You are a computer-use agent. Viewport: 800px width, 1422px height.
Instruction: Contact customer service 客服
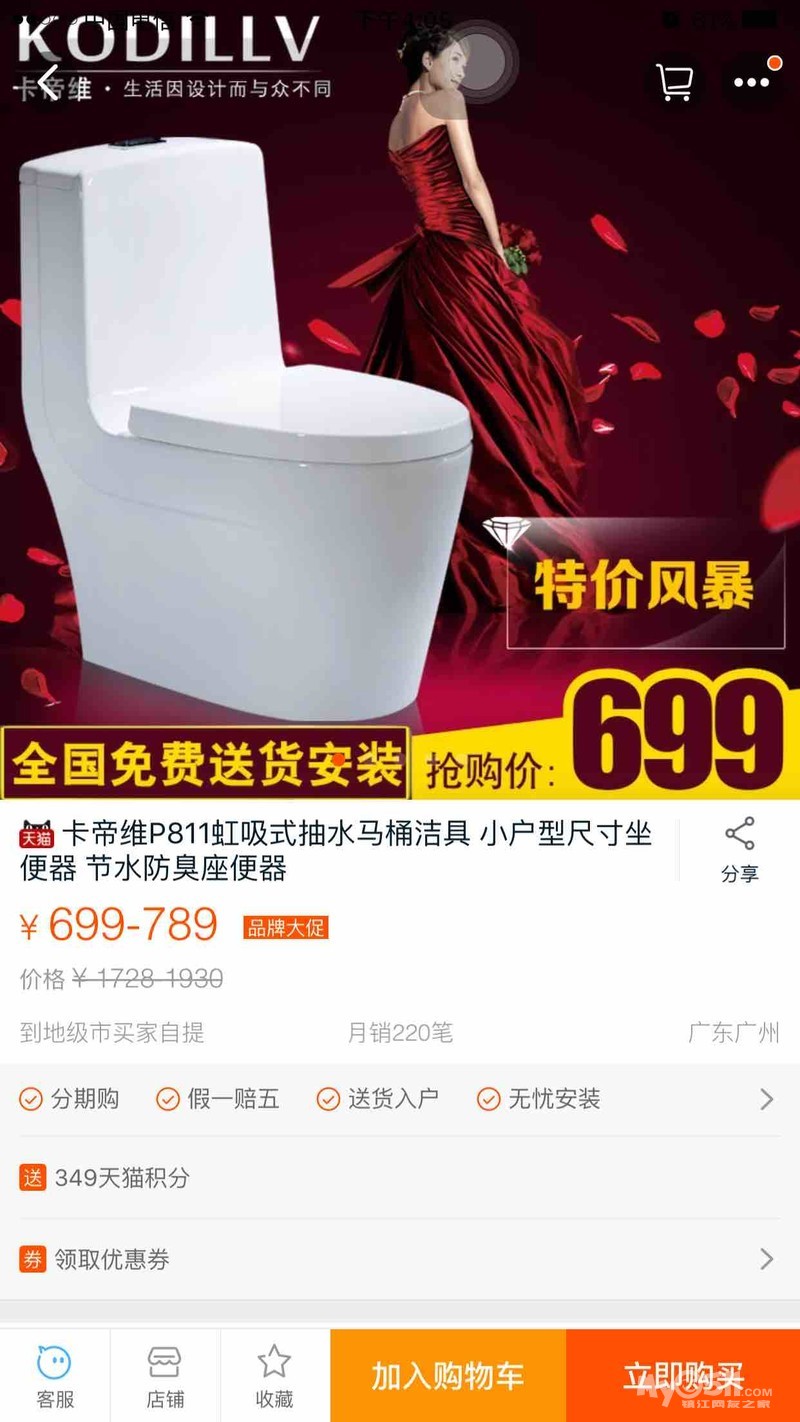55,1376
